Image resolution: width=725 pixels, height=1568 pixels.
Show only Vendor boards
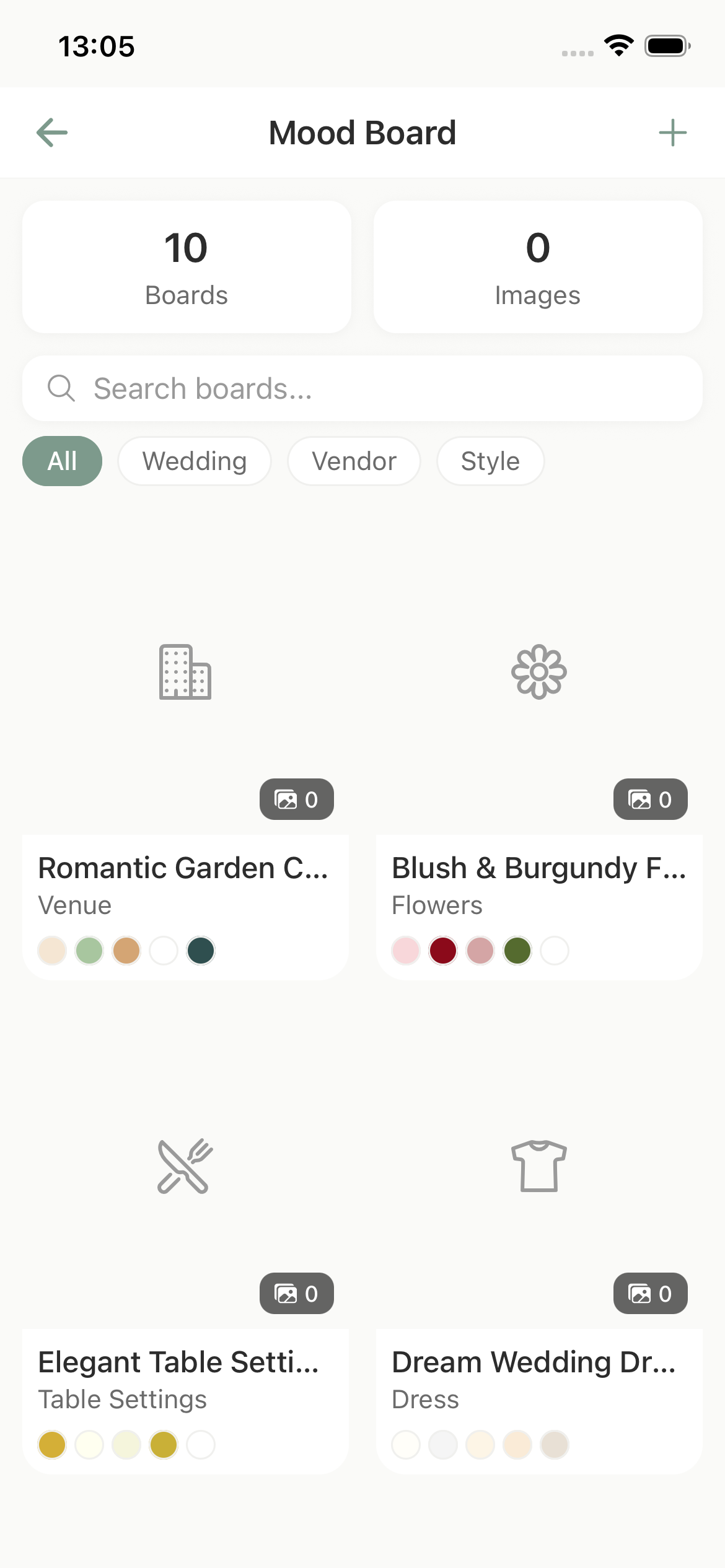354,461
